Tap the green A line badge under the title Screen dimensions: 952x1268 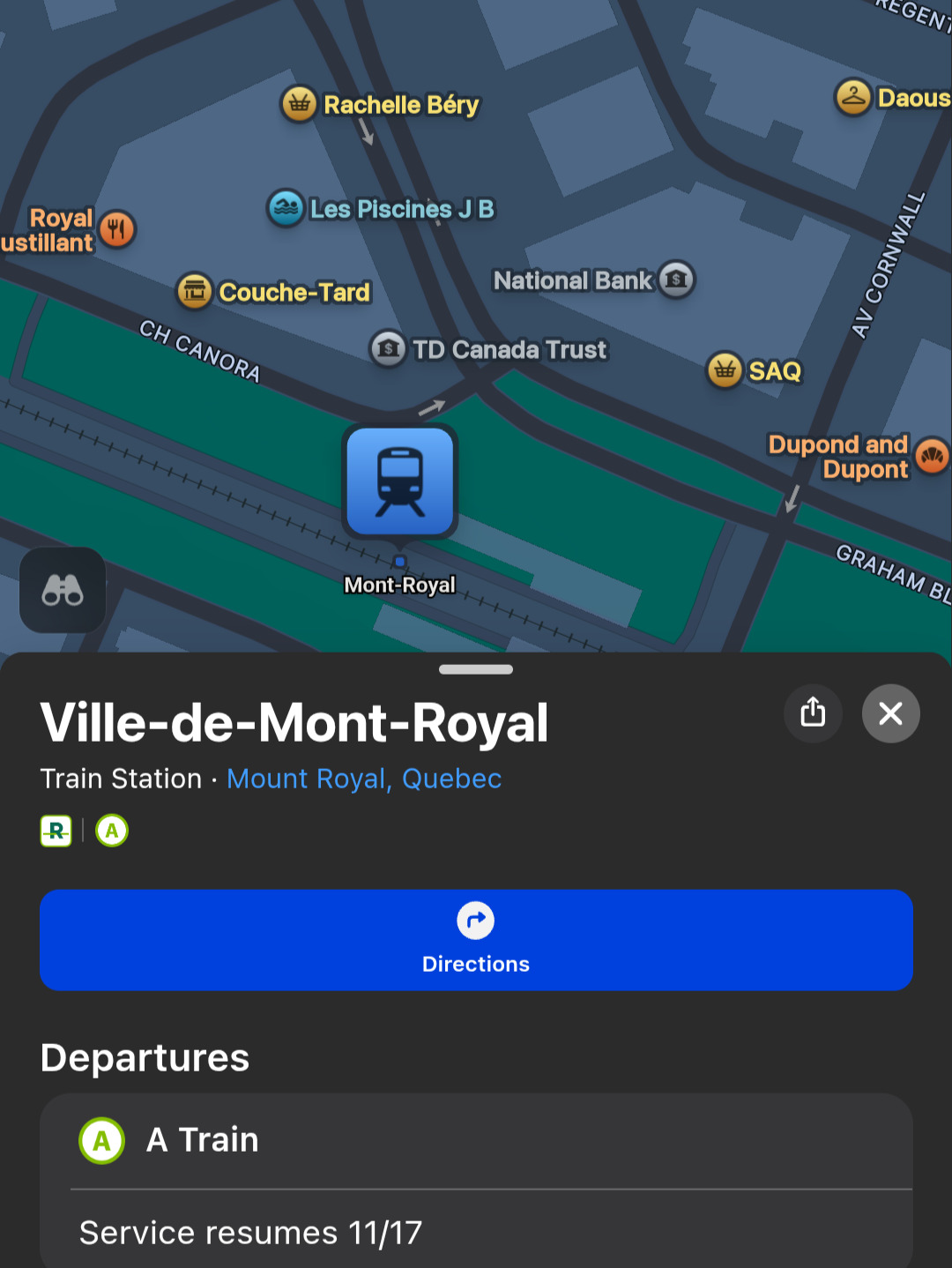point(112,831)
